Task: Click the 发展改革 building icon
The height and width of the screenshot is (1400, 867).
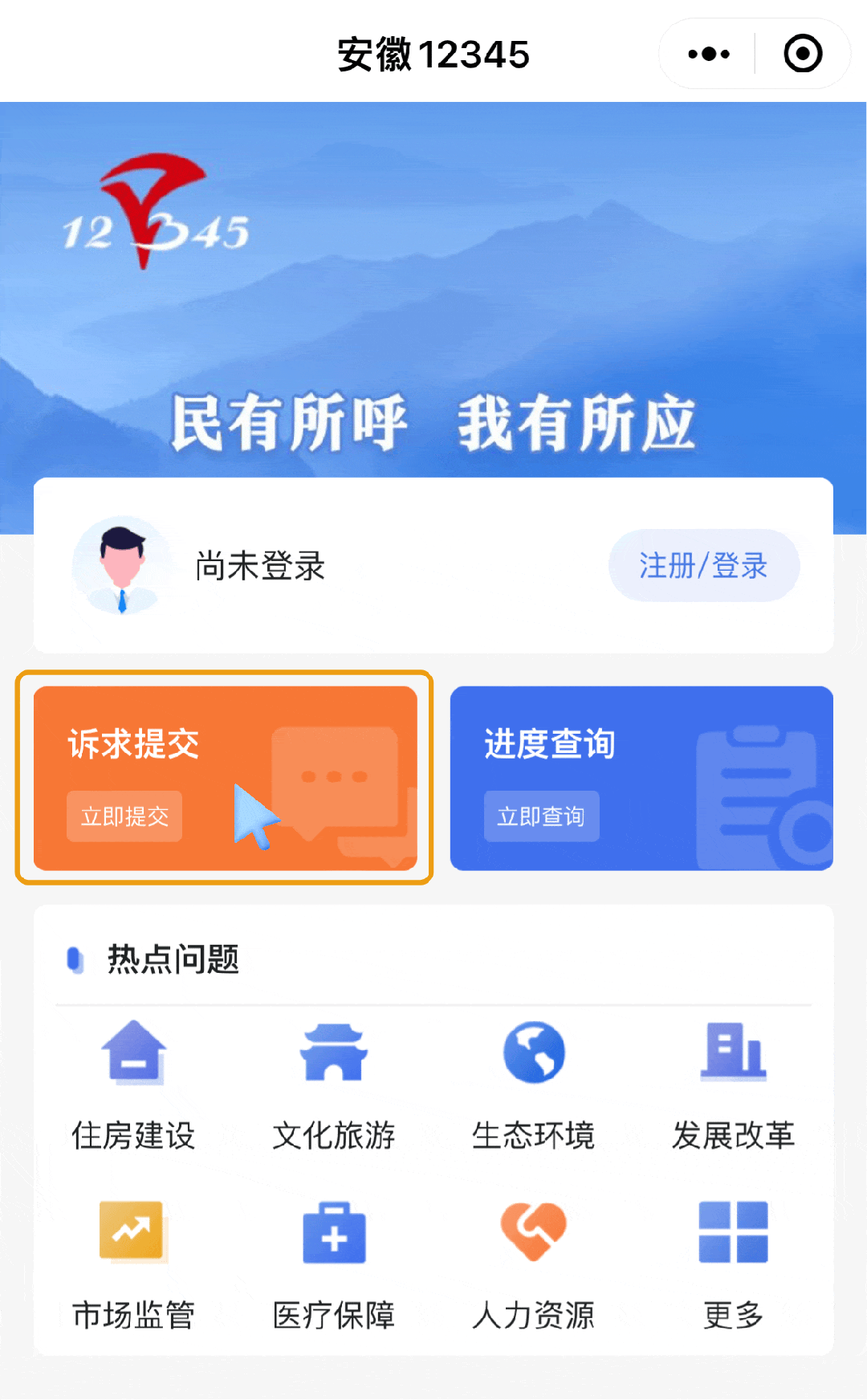Action: coord(732,1052)
